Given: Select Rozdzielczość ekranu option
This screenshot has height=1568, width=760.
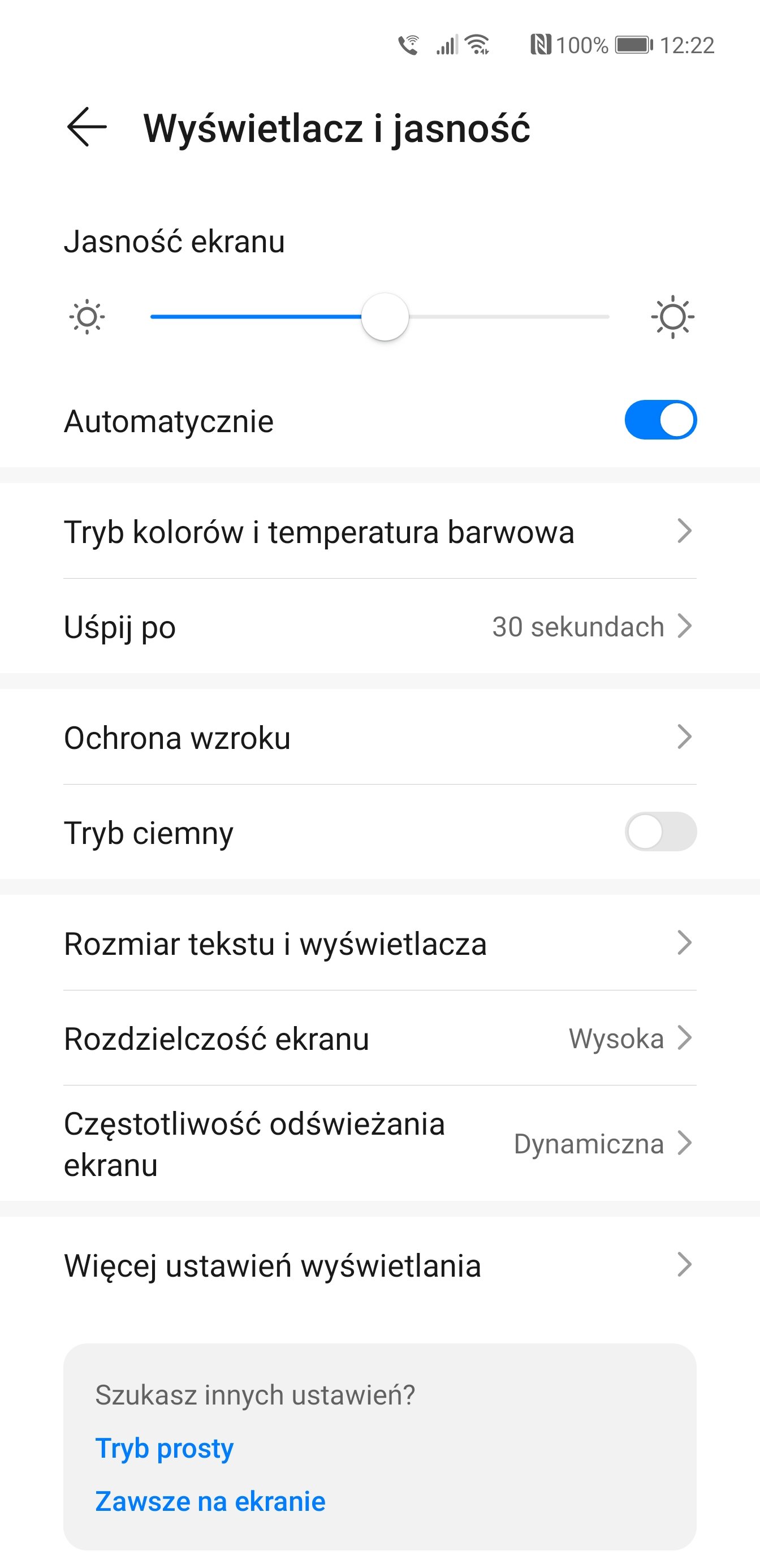Looking at the screenshot, I should click(x=379, y=1039).
